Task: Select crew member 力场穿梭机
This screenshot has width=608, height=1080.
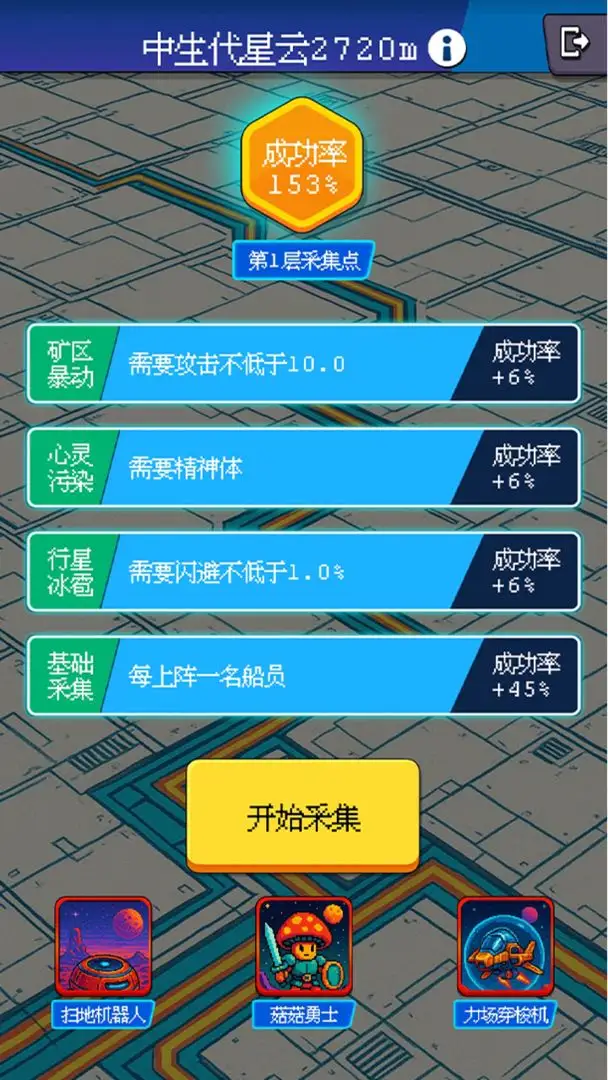Action: pyautogui.click(x=505, y=947)
